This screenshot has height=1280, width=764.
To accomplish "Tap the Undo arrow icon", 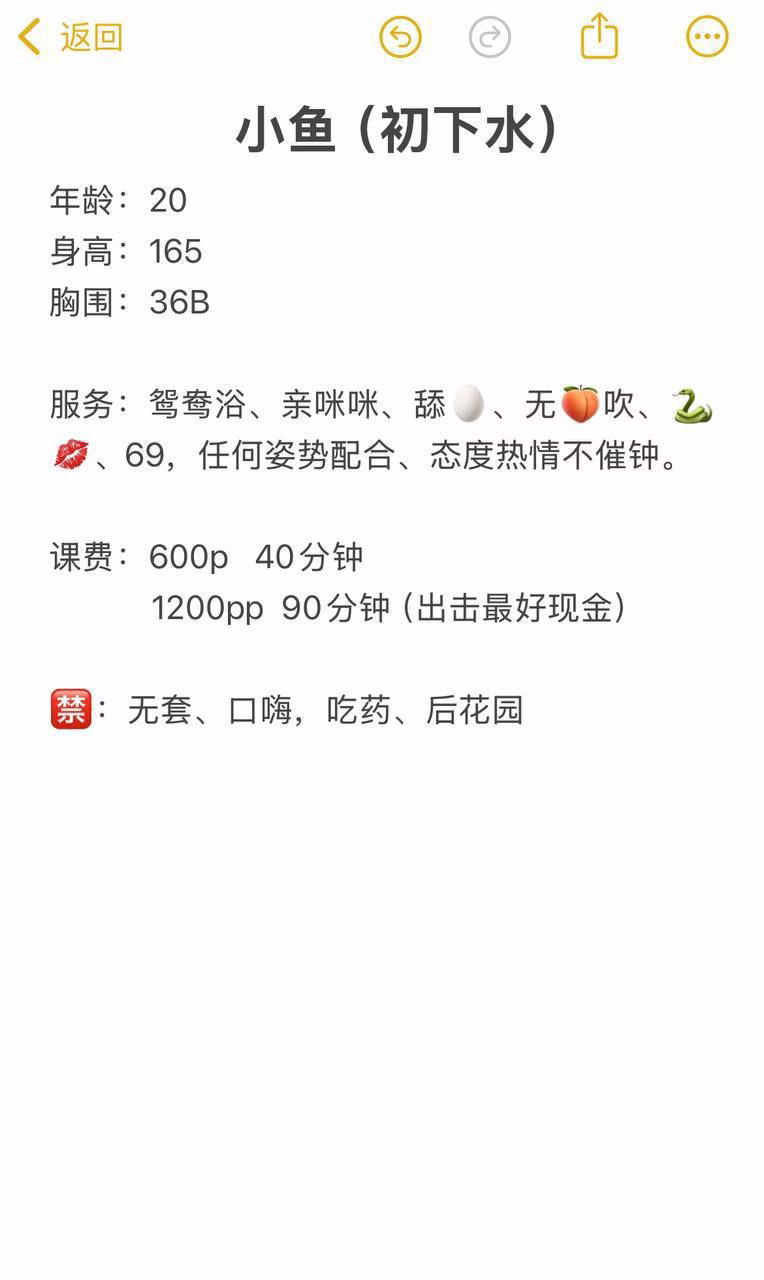I will coord(399,35).
